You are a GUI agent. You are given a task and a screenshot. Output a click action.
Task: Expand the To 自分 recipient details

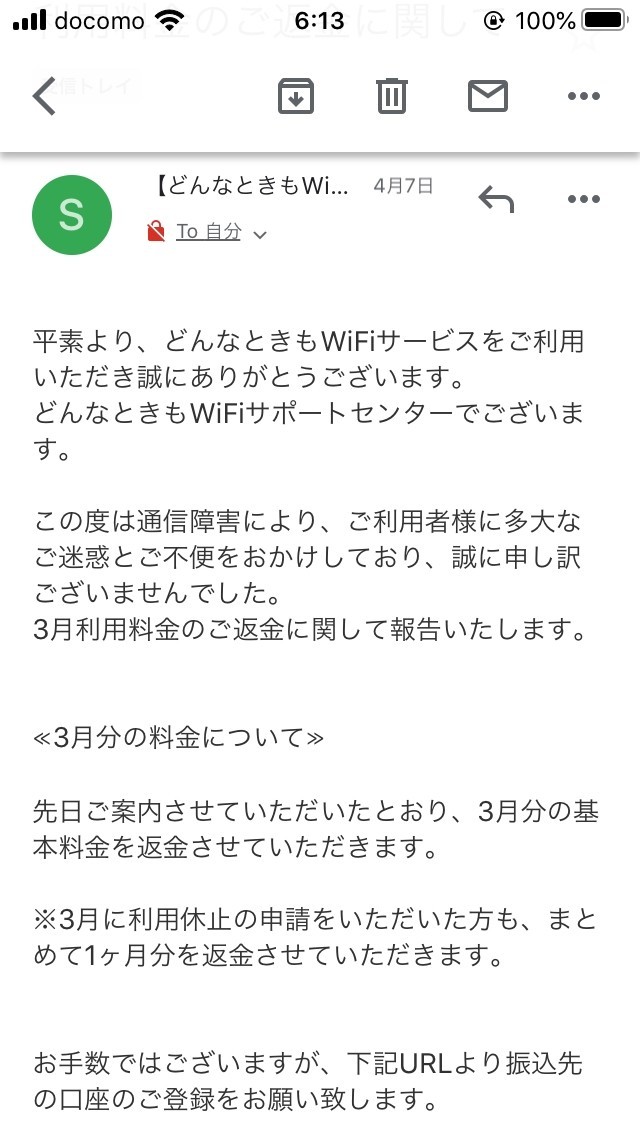tap(222, 232)
